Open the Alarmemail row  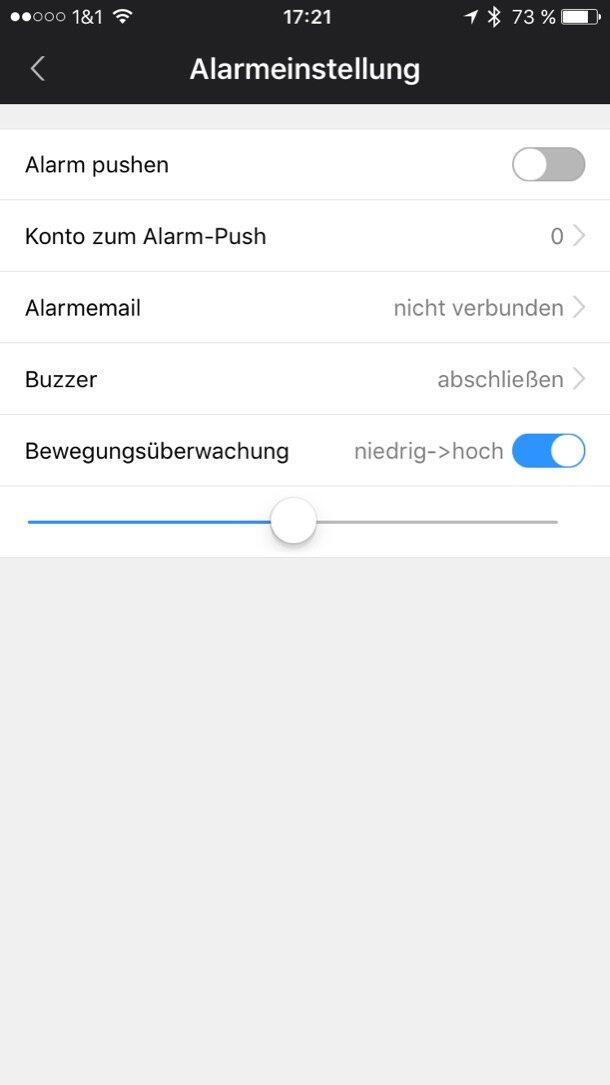click(x=305, y=308)
